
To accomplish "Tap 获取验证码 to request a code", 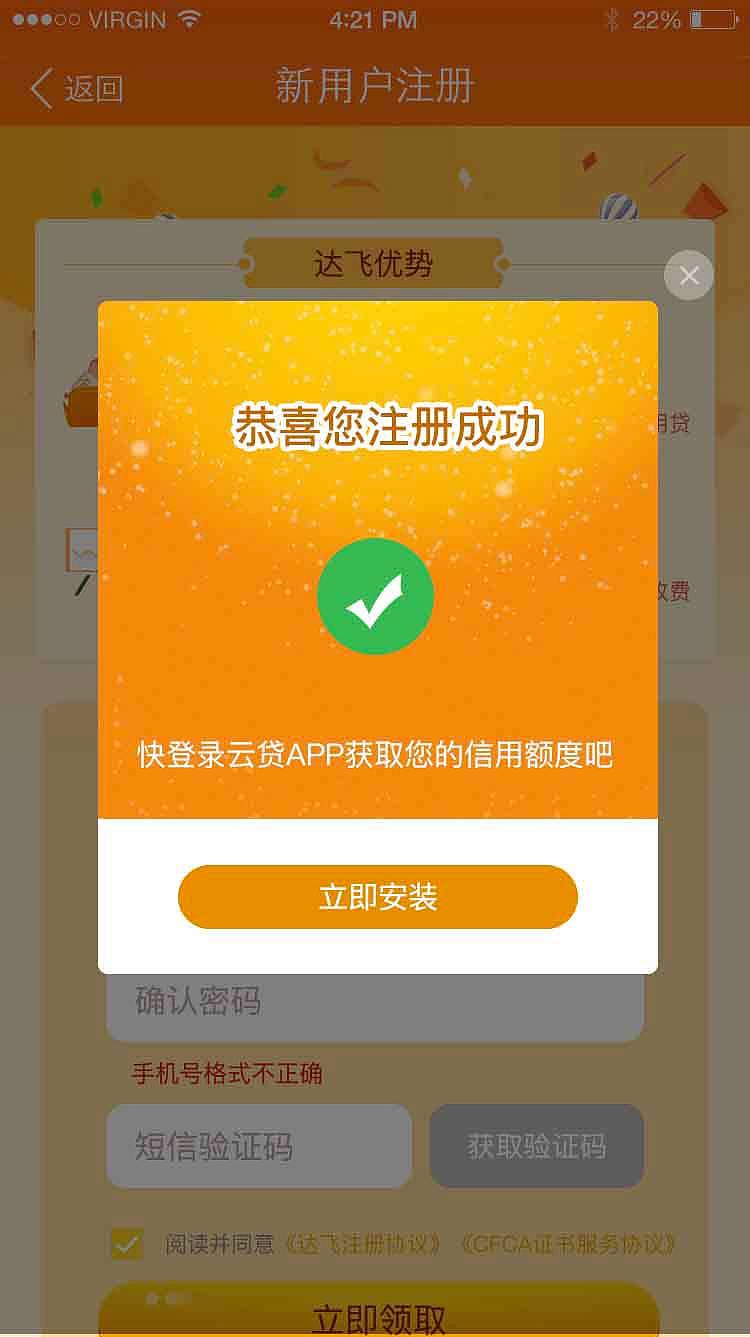I will tap(536, 1146).
